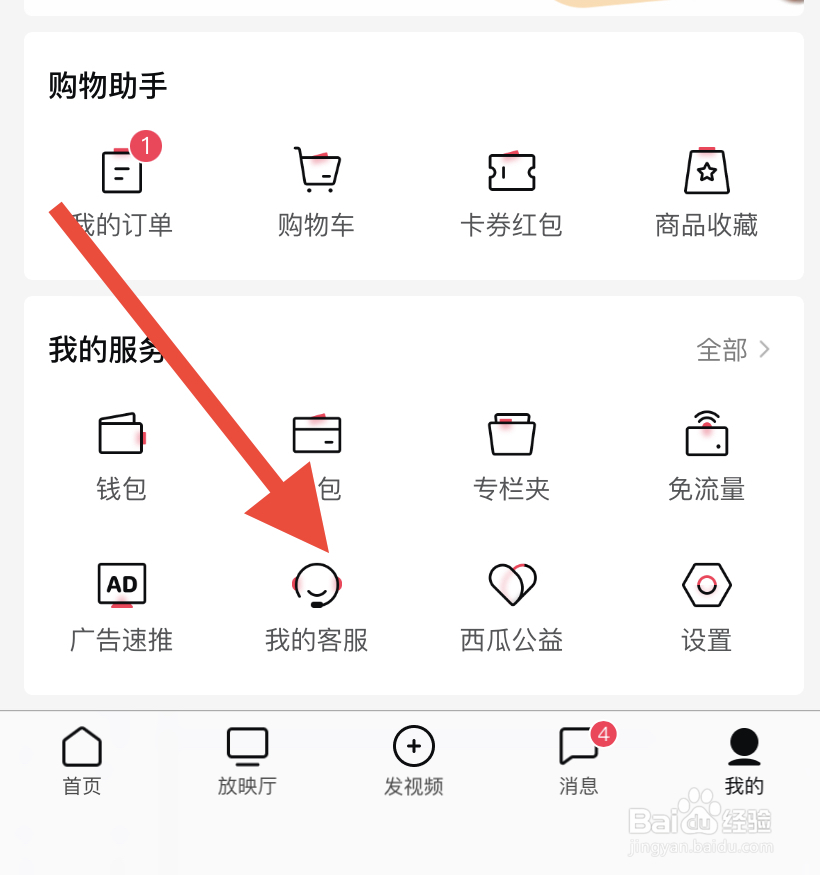820x875 pixels.
Task: View 我的订单 with red badge
Action: click(121, 190)
